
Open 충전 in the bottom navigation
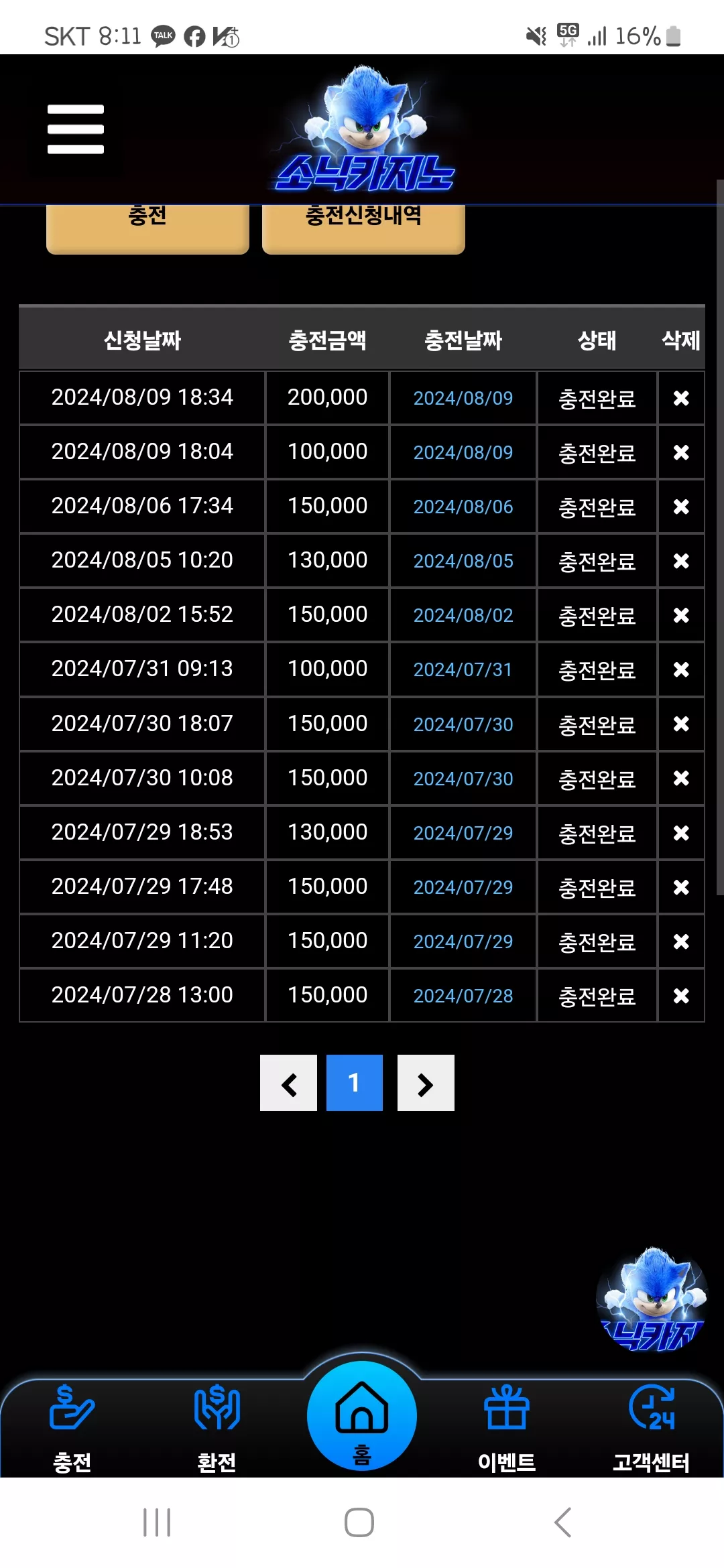click(x=72, y=1429)
